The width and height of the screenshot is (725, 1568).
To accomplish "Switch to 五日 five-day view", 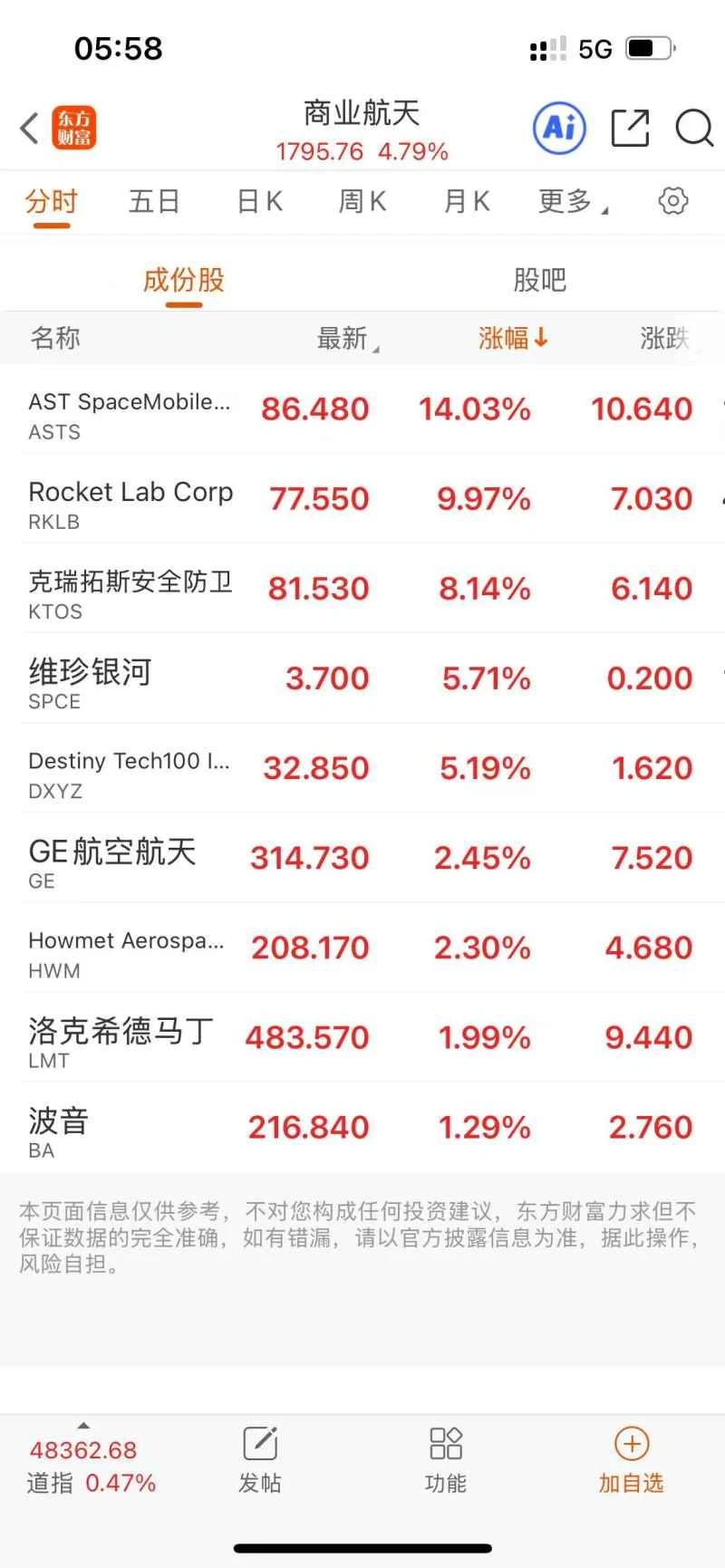I will coord(154,201).
